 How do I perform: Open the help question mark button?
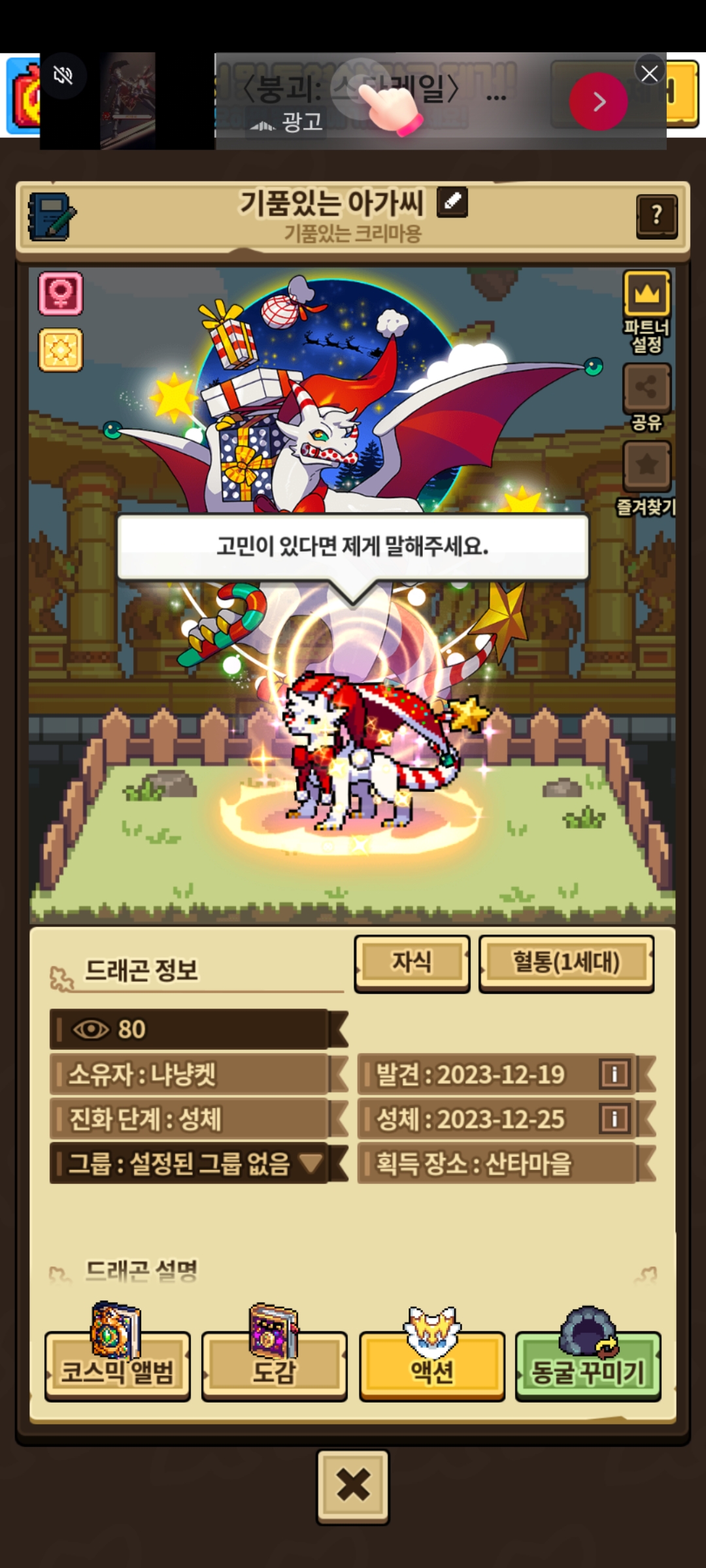click(x=656, y=216)
